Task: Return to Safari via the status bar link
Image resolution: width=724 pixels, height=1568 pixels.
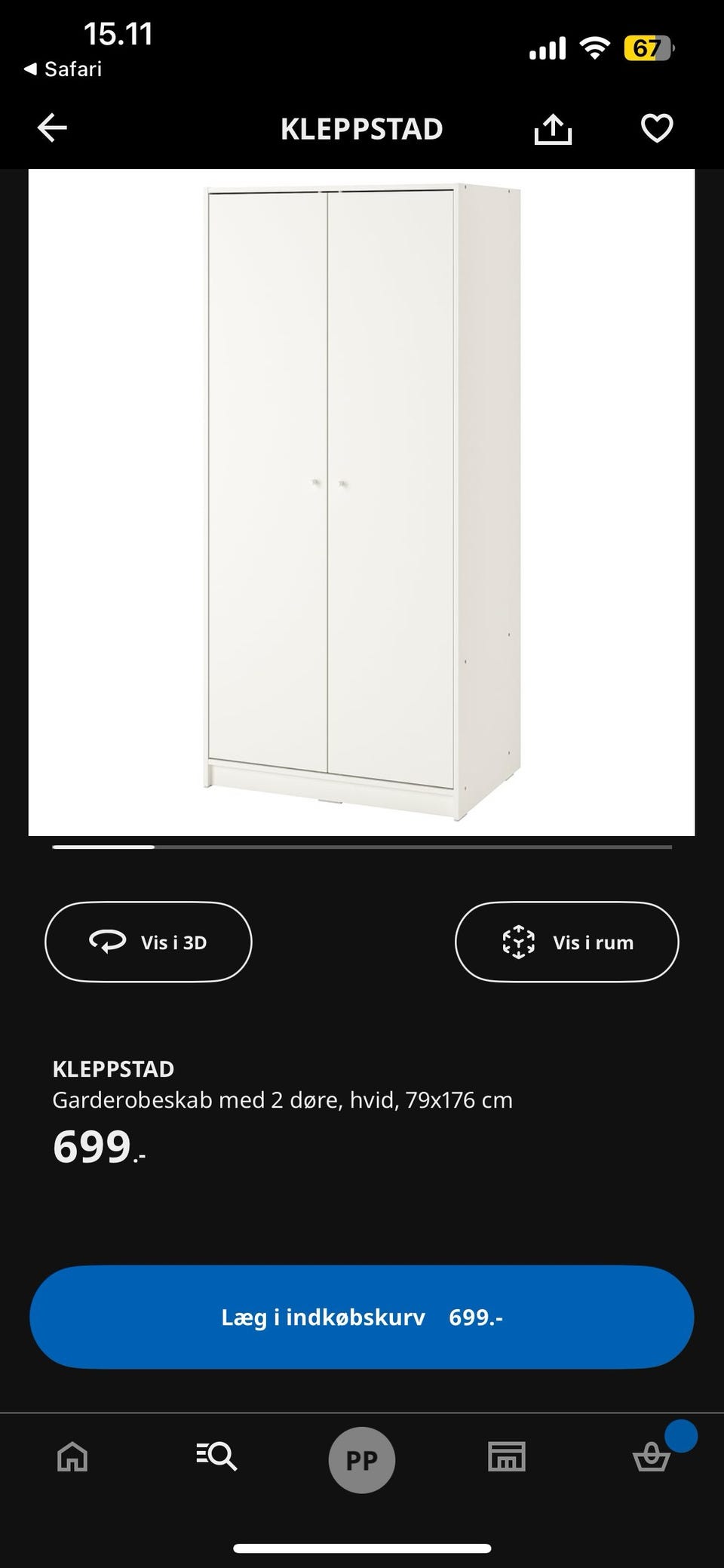Action: [x=63, y=69]
